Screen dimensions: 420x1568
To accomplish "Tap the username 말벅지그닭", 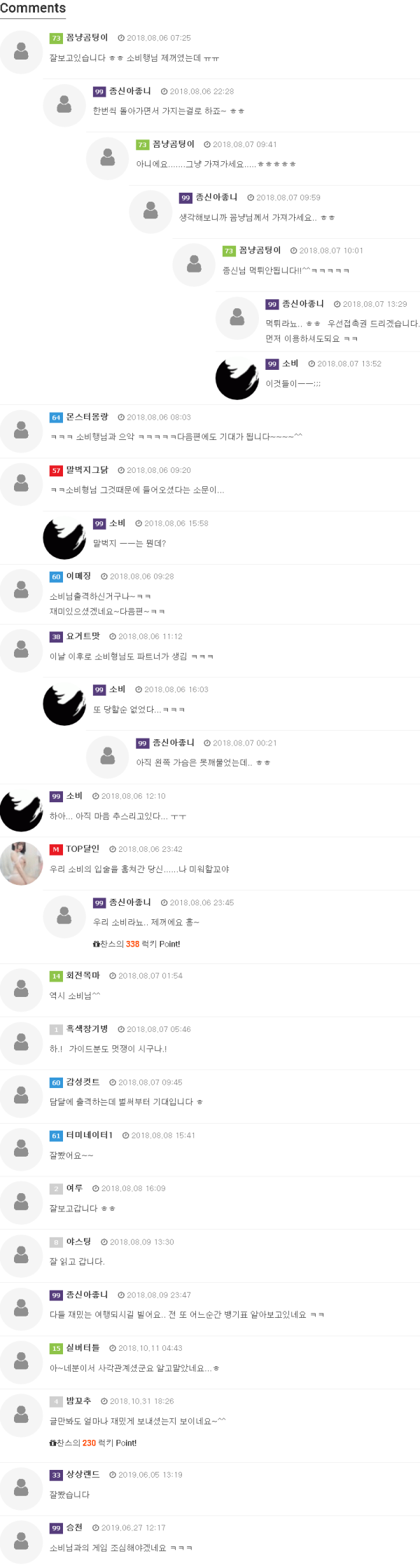I will (x=87, y=470).
